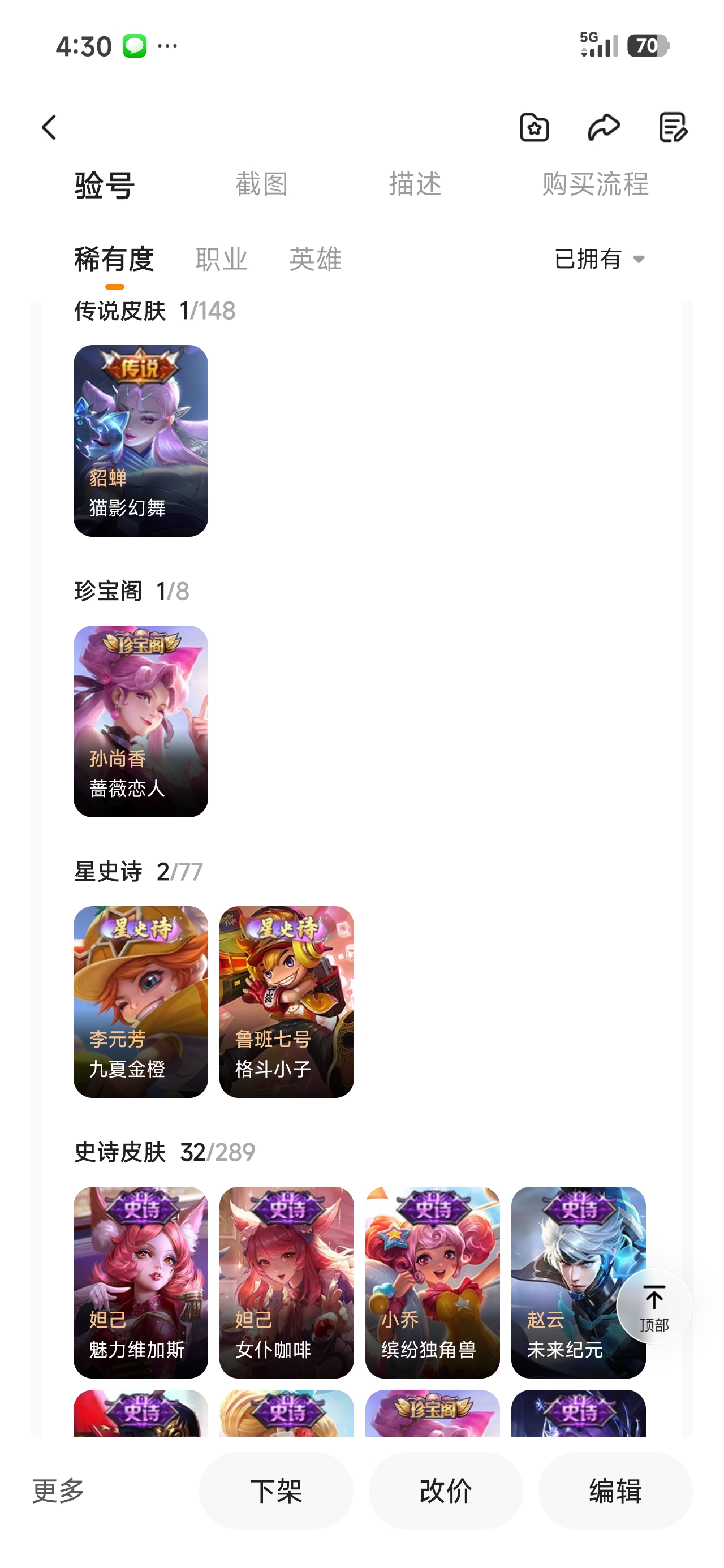The height and width of the screenshot is (1568, 724).
Task: Expand the 已拥有 dropdown
Action: point(600,259)
